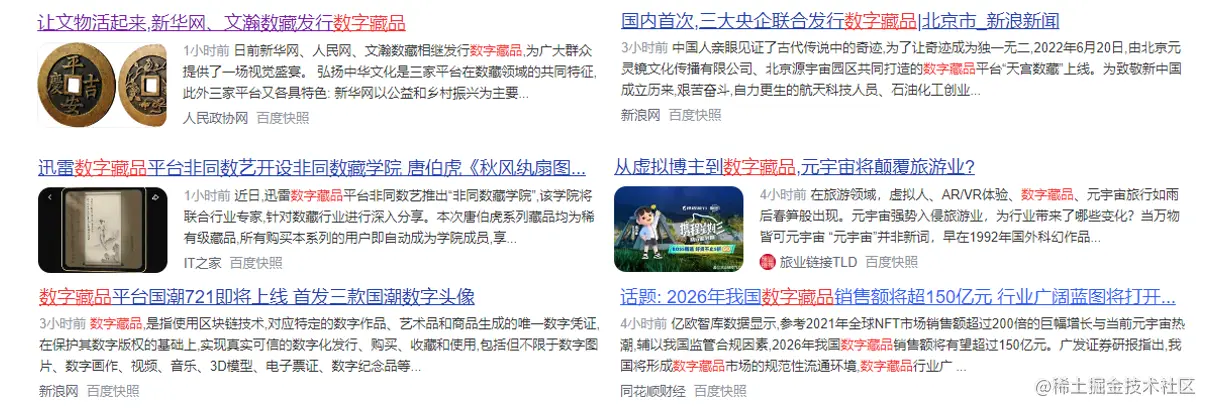The height and width of the screenshot is (411, 1210).
Task: View 百度快照 for the 人民政协网 result
Action: (x=283, y=118)
